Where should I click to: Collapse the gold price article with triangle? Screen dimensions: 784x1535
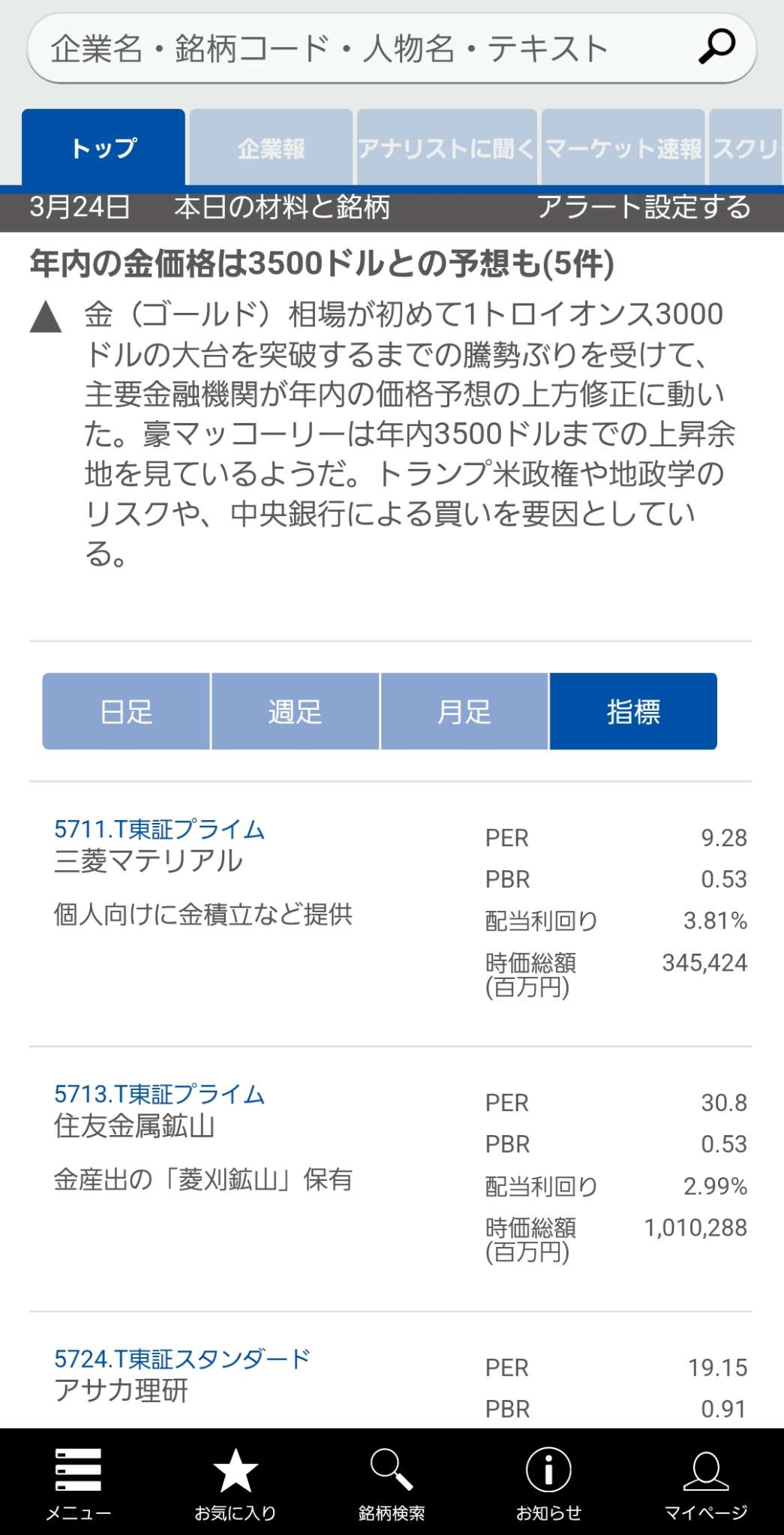pyautogui.click(x=45, y=316)
